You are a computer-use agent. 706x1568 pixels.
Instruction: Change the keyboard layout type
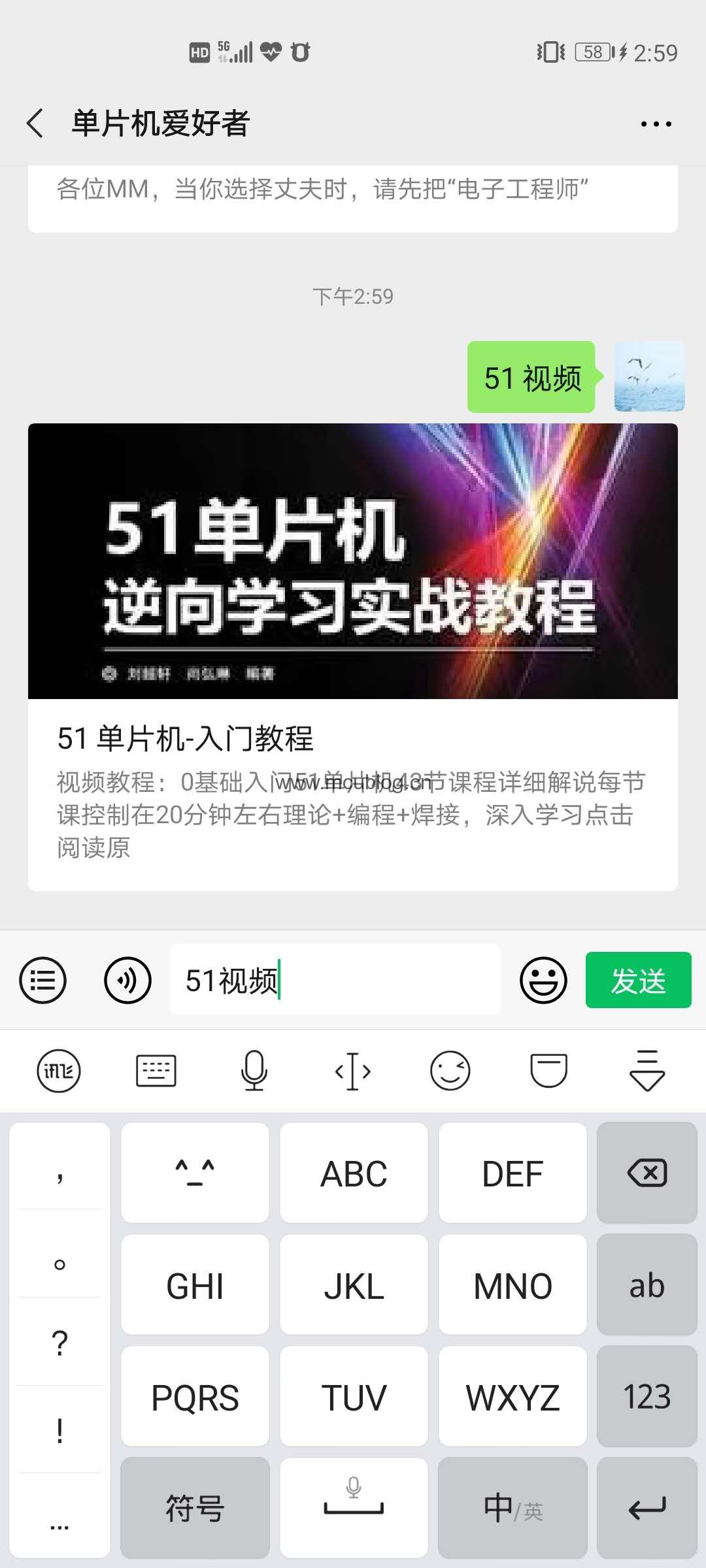point(156,1071)
